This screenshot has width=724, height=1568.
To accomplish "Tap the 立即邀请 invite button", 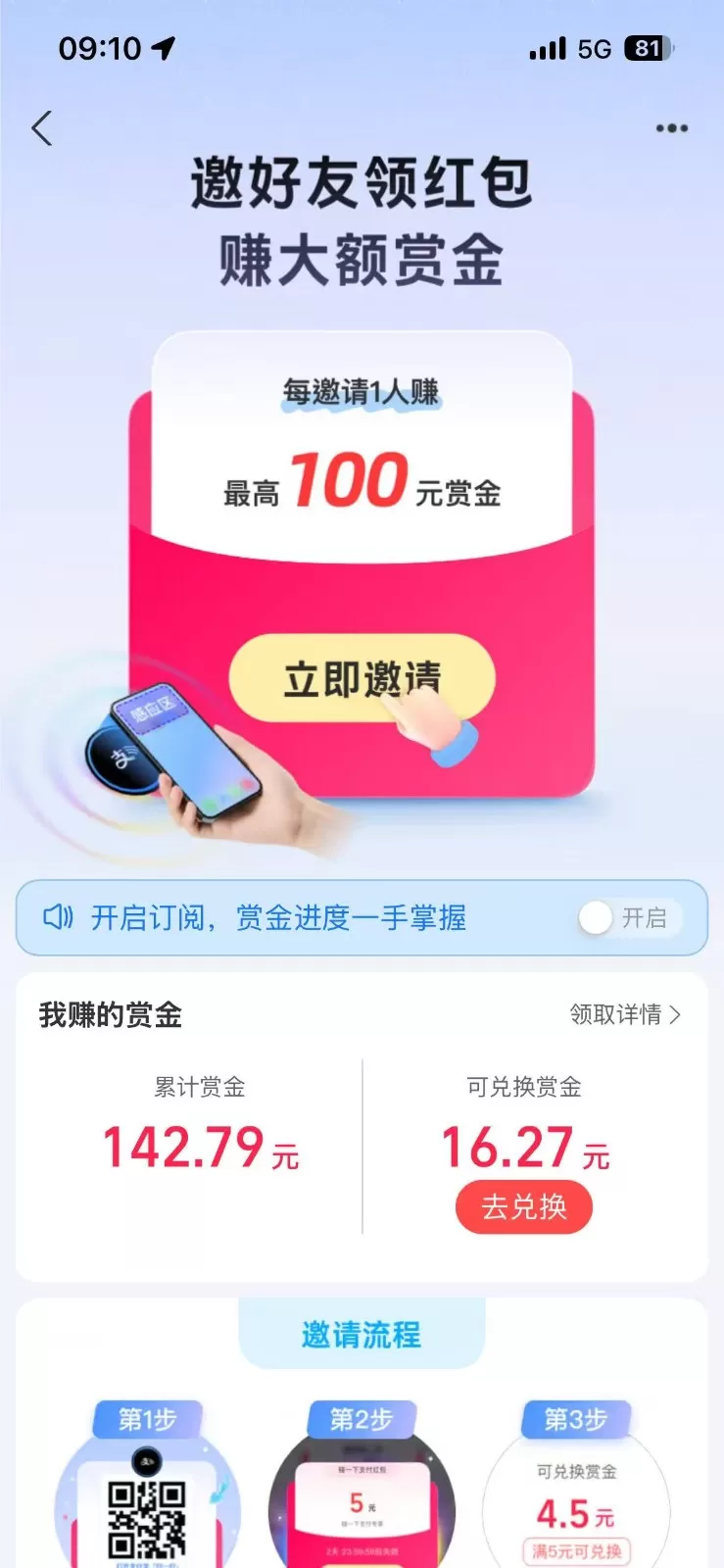I will coord(362,676).
